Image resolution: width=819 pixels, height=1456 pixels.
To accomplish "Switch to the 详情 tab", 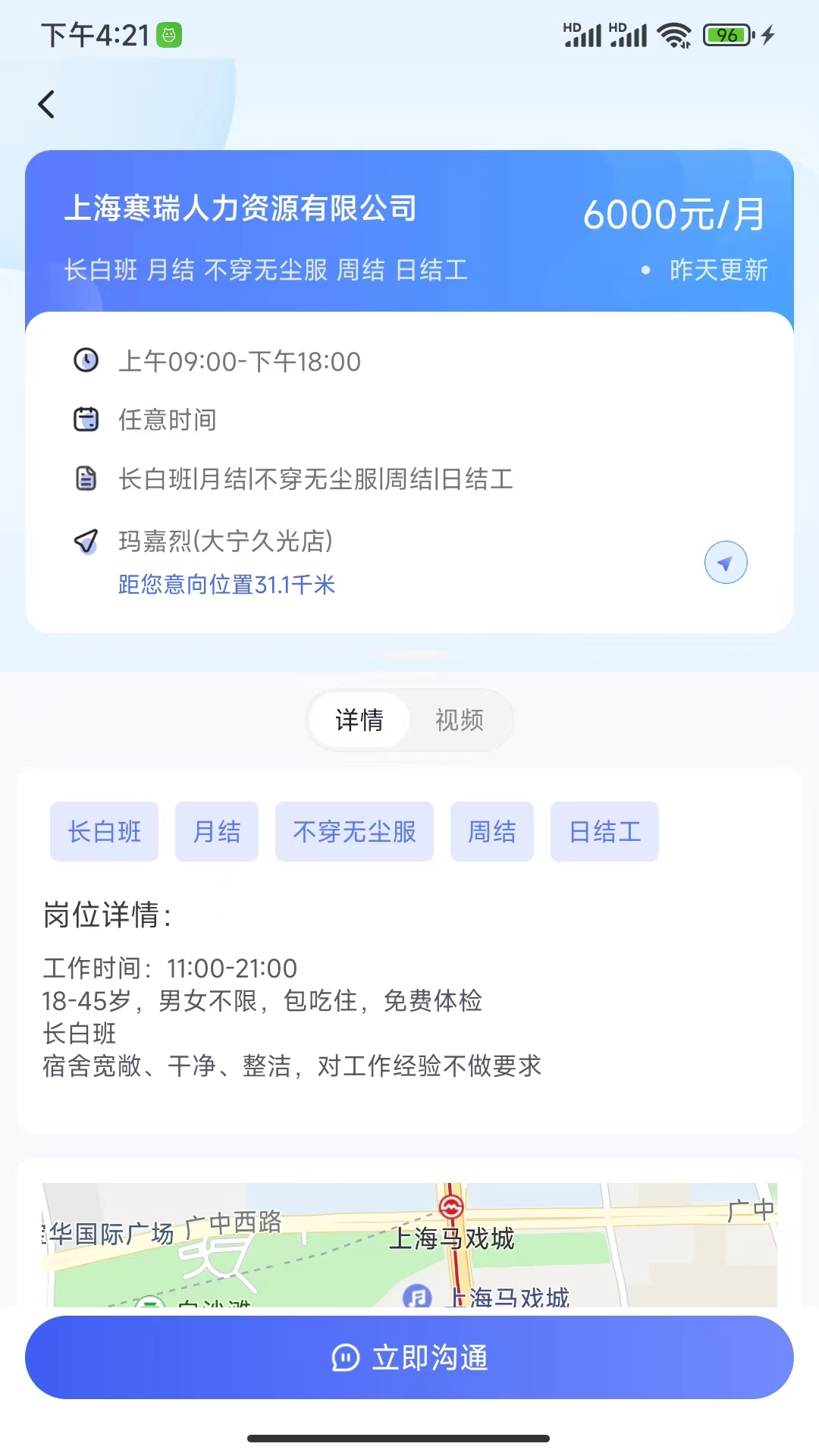I will click(359, 720).
